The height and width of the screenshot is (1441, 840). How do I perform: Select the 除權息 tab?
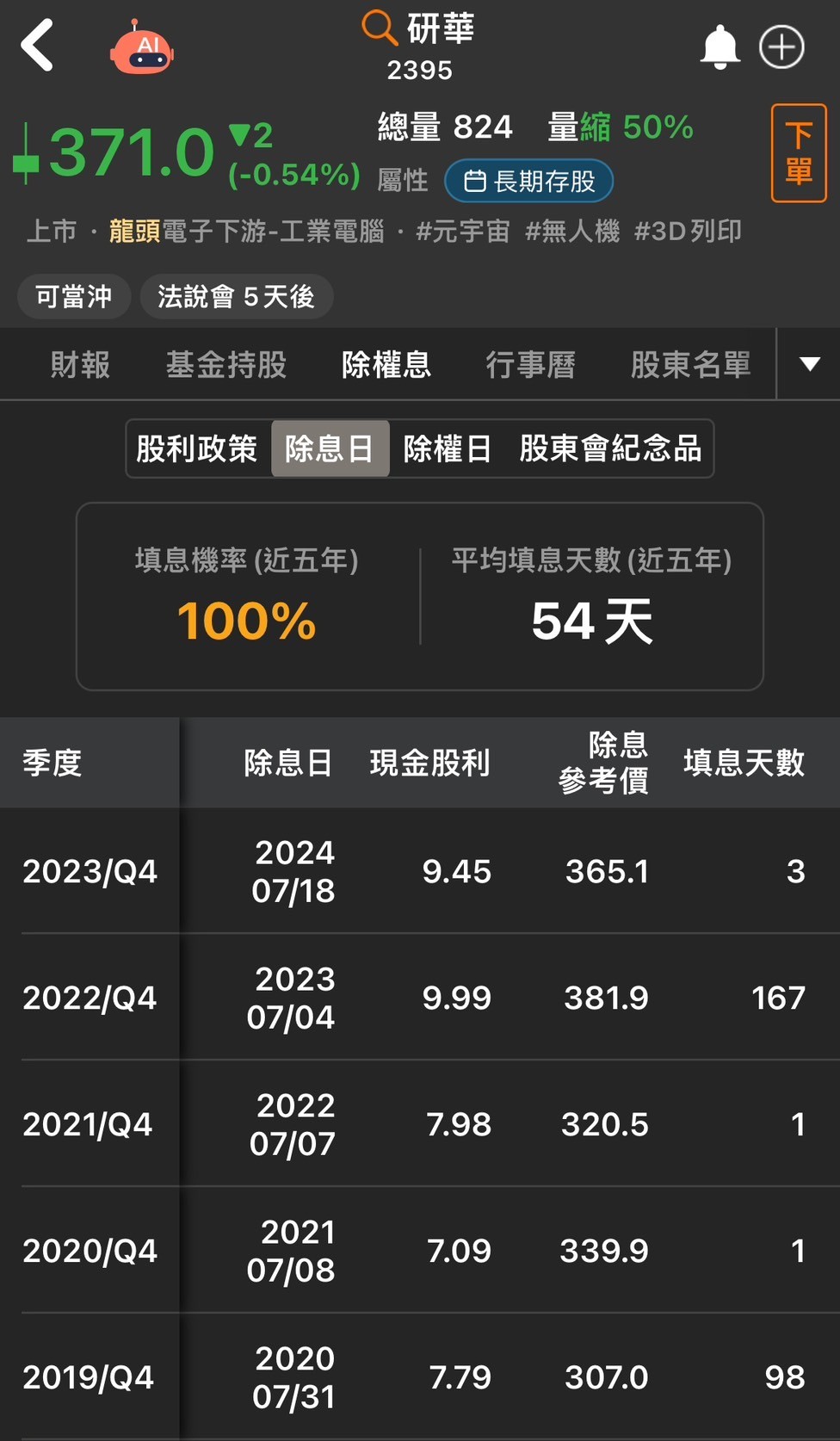[386, 364]
